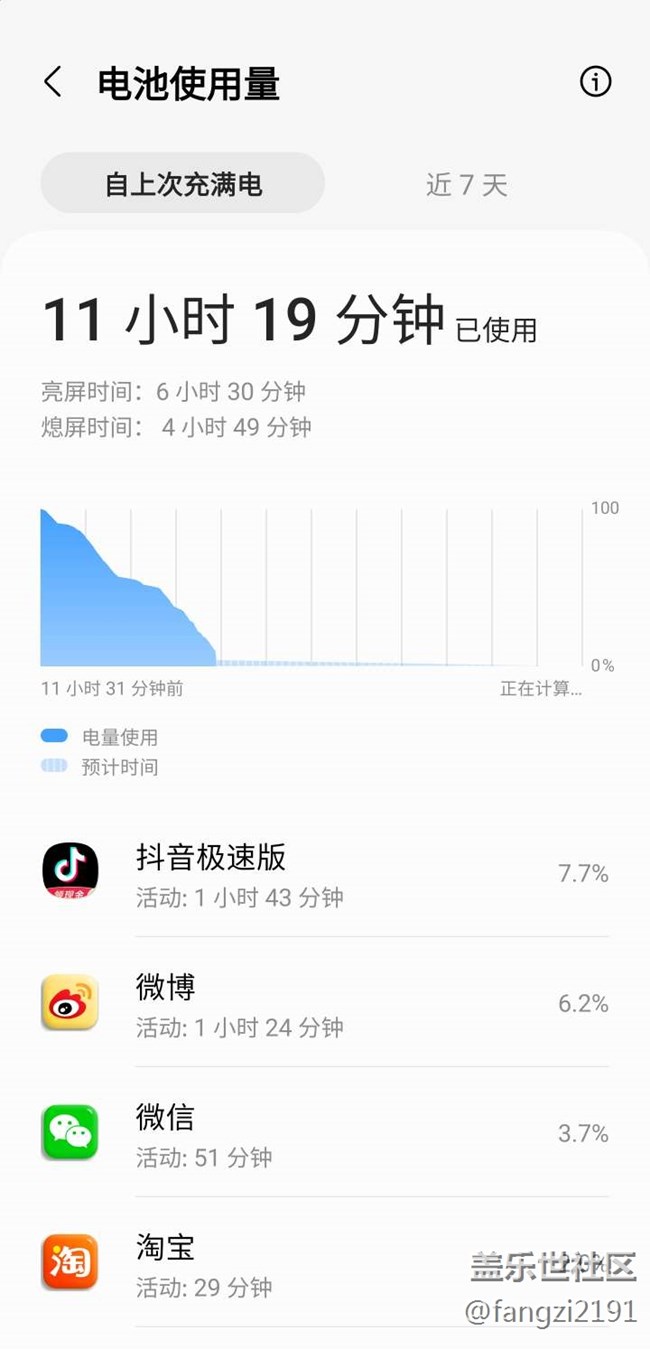Screen dimensions: 650x1349
Task: Open 微博 battery usage details
Action: (325, 1003)
